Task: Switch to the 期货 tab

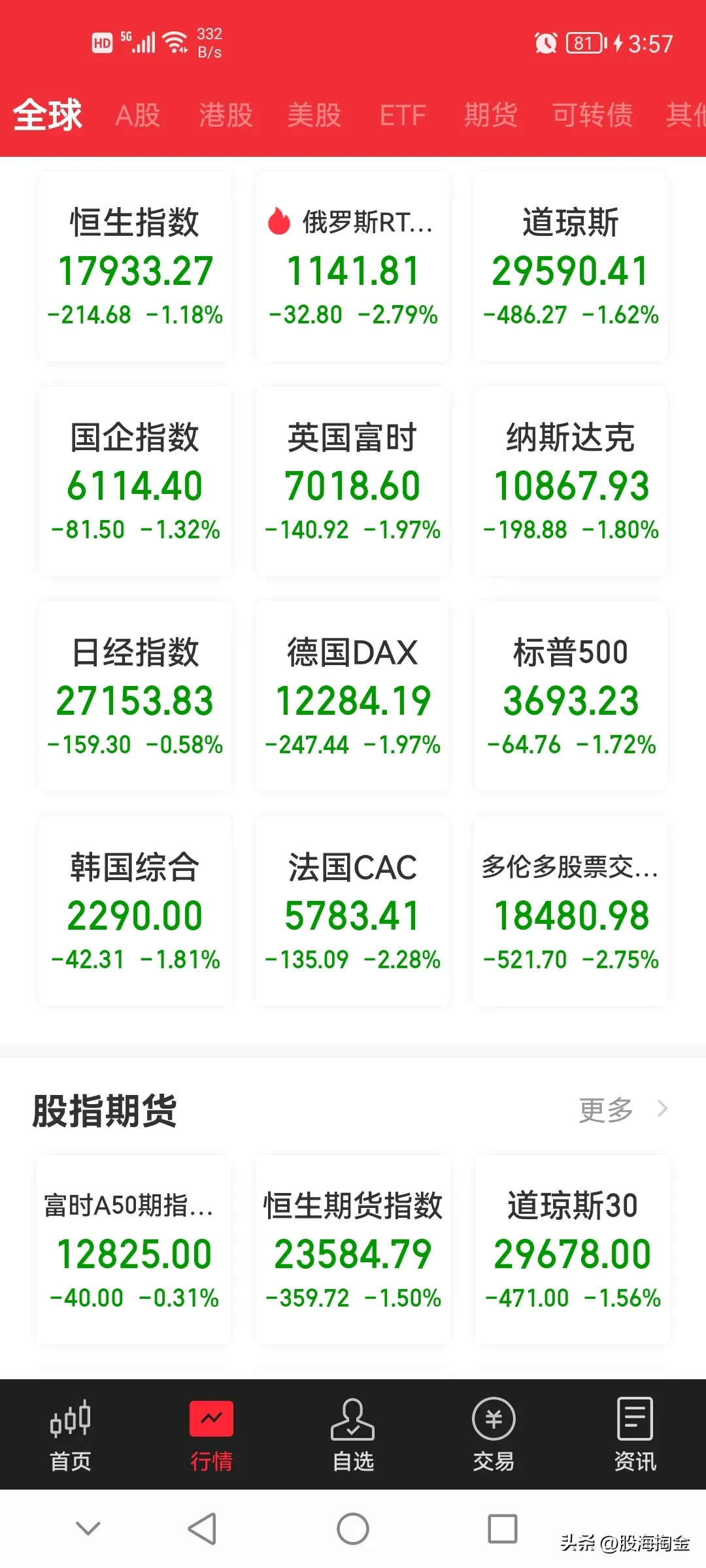Action: click(491, 116)
